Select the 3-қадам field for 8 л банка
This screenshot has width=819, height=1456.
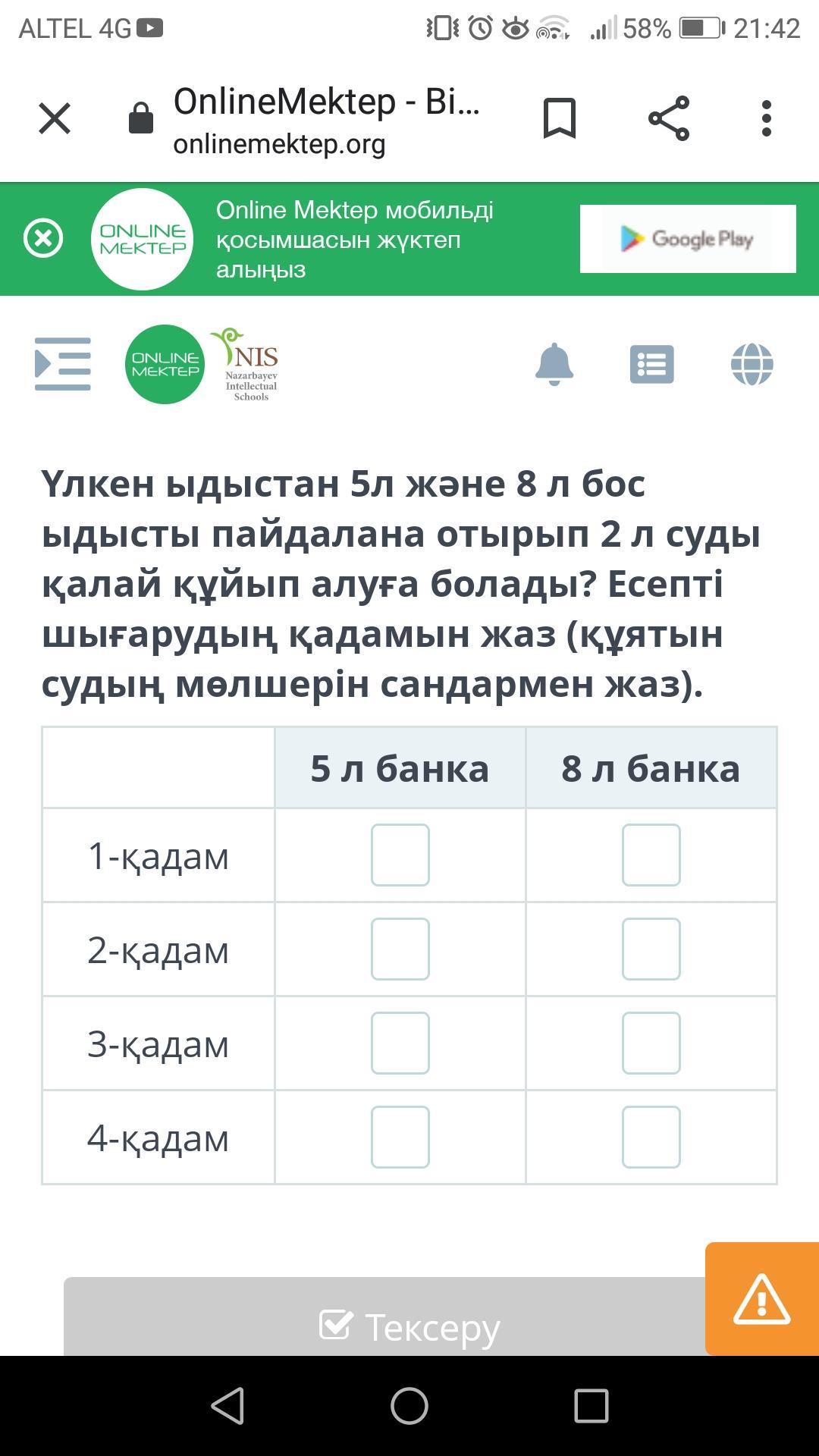point(651,1043)
